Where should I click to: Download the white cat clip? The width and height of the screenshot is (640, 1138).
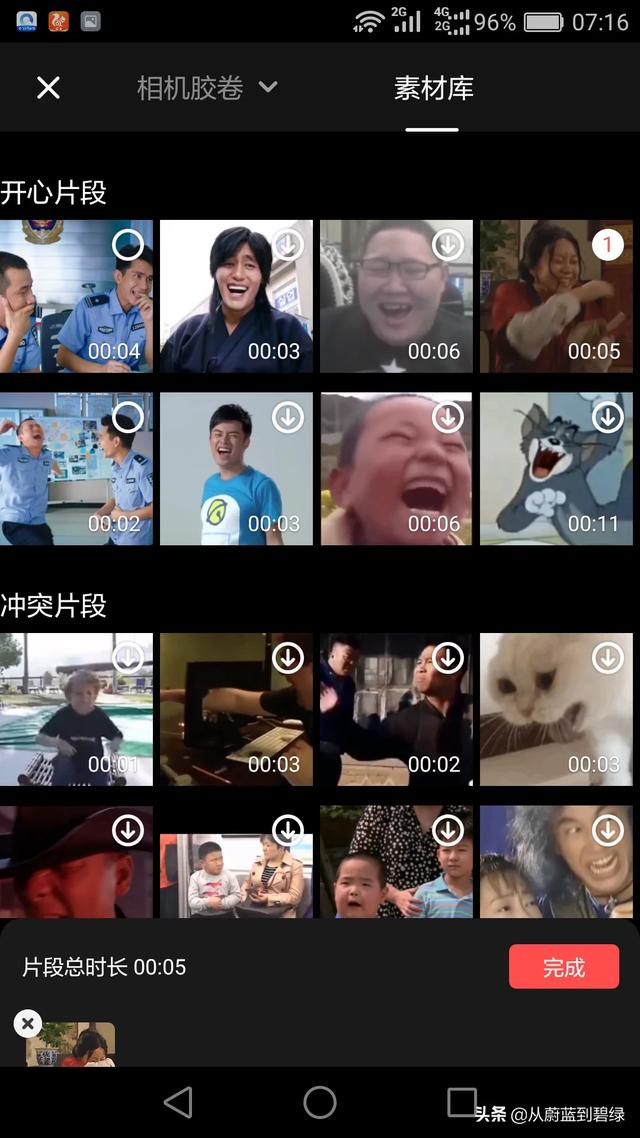click(607, 658)
